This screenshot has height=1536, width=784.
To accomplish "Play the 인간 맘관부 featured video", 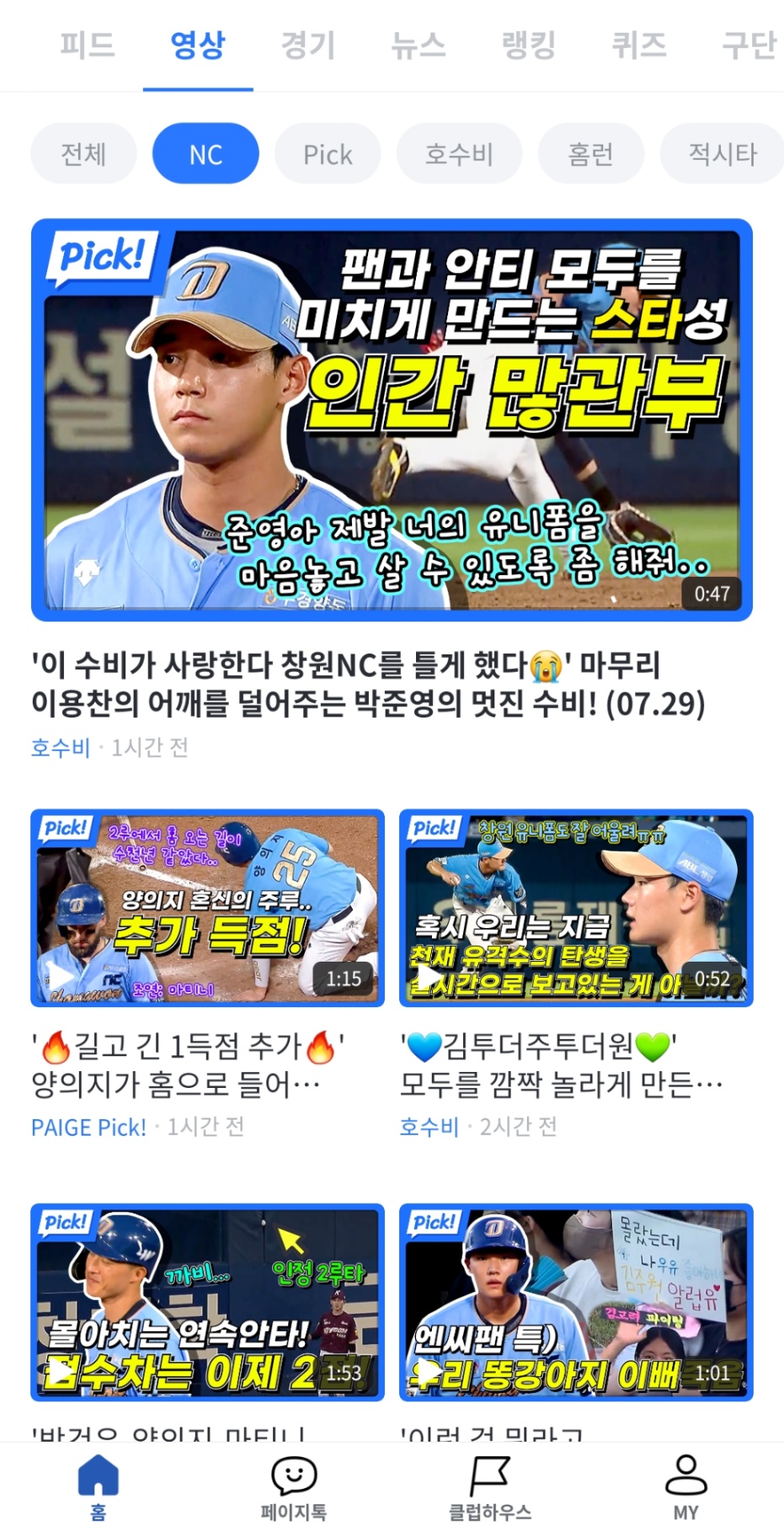I will 392,420.
